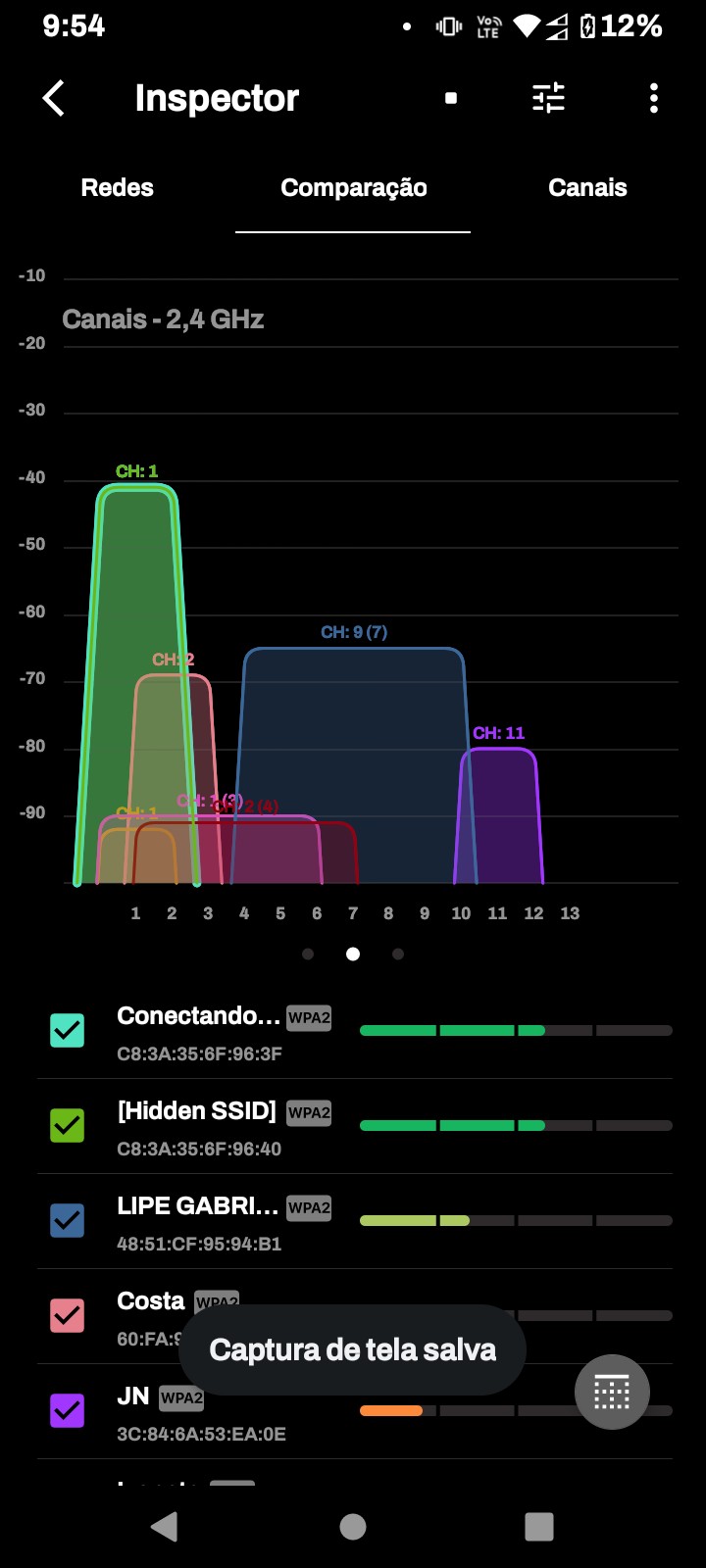Uncheck the Hidden SSID network checkbox
Viewport: 706px width, 1568px height.
pos(68,1125)
